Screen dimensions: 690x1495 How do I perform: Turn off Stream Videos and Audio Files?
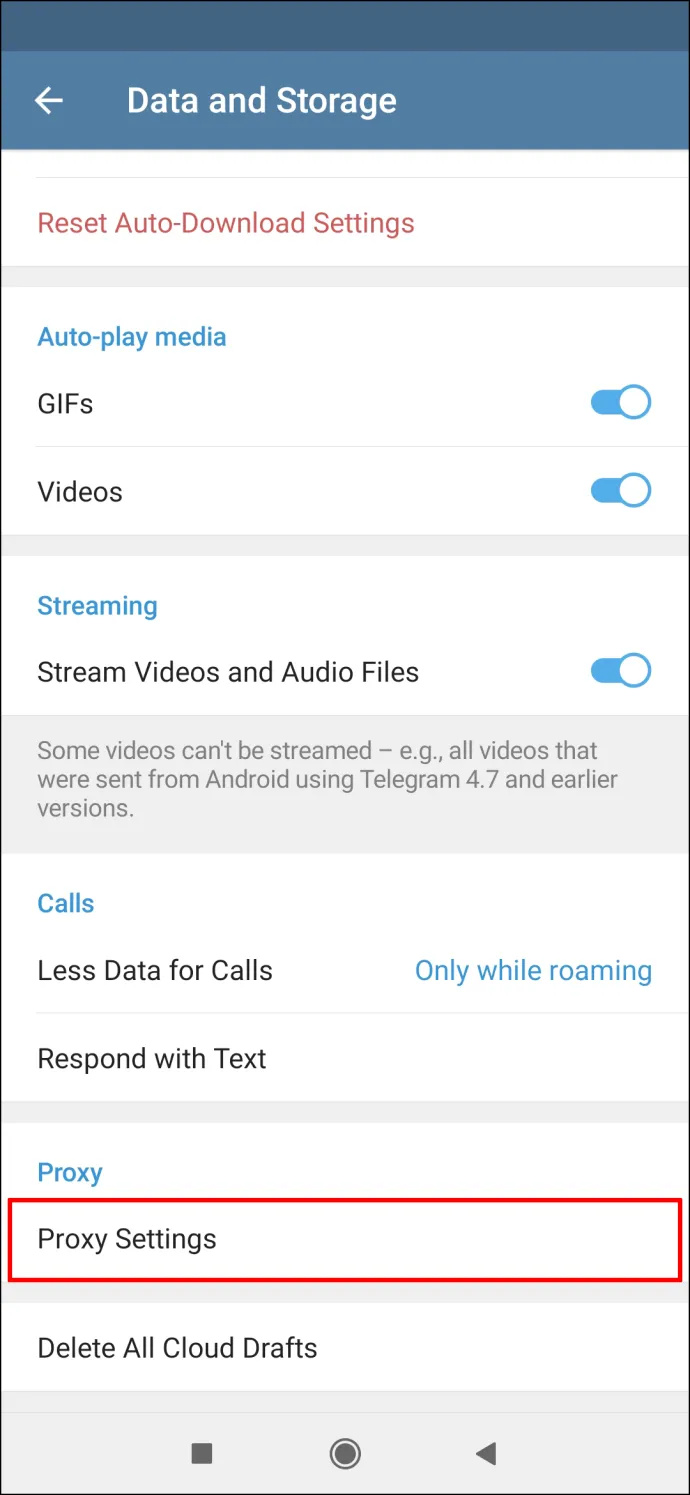tap(621, 671)
